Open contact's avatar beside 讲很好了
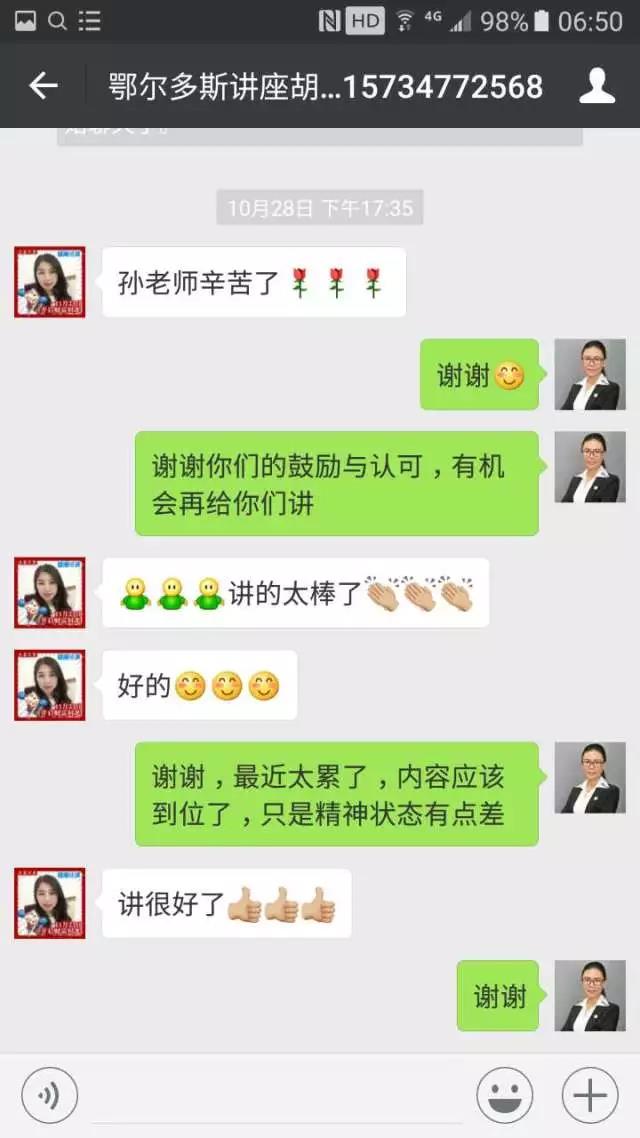640x1138 pixels. (x=49, y=903)
